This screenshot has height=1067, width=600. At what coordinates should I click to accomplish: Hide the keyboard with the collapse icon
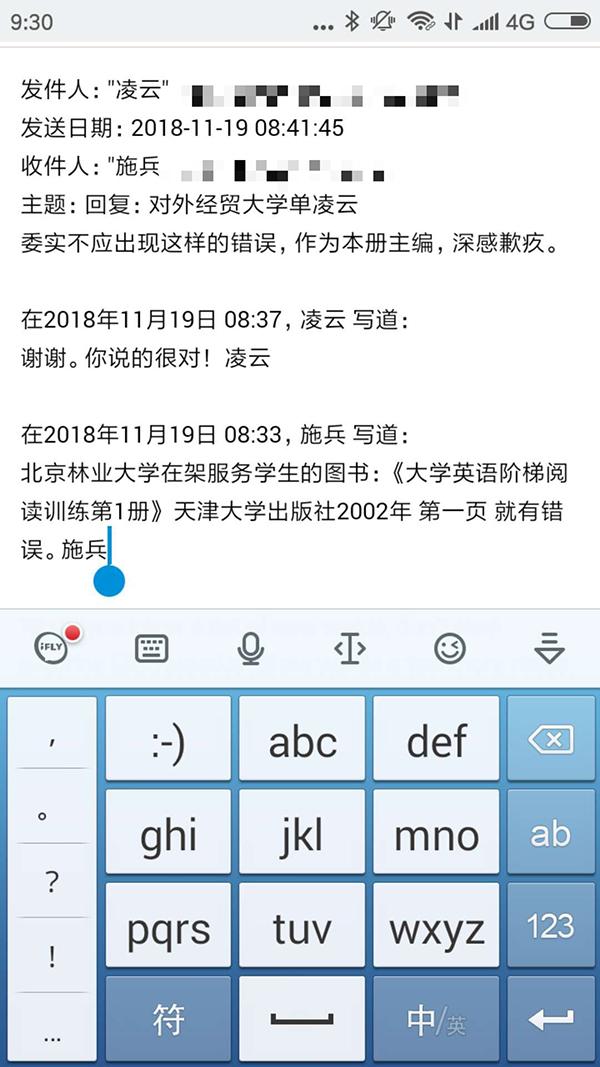[x=549, y=649]
